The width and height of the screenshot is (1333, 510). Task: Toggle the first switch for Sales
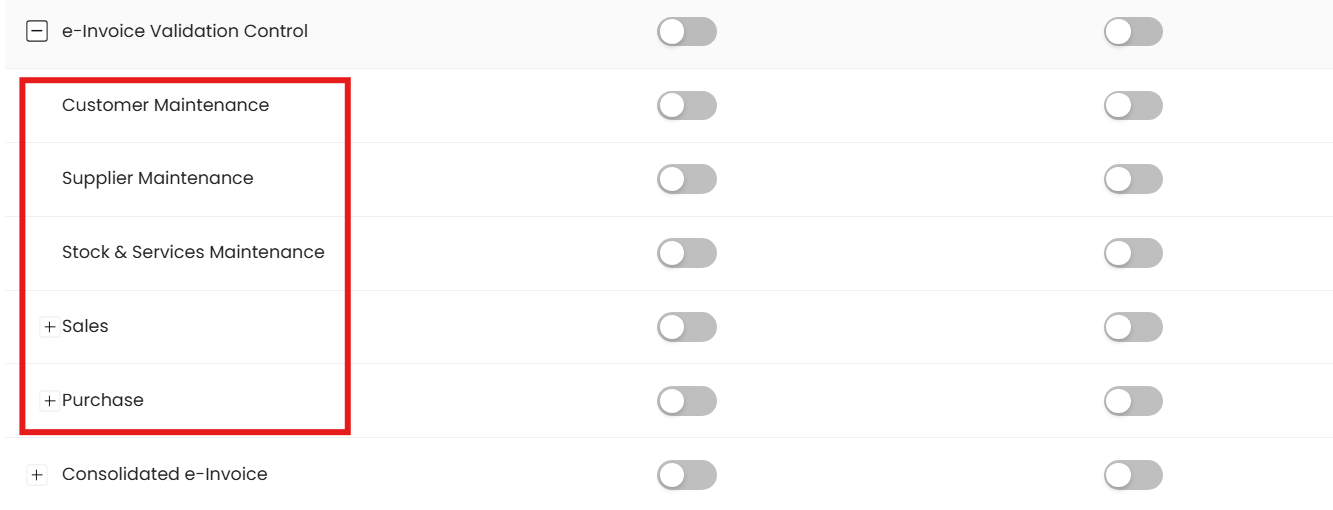click(x=686, y=327)
